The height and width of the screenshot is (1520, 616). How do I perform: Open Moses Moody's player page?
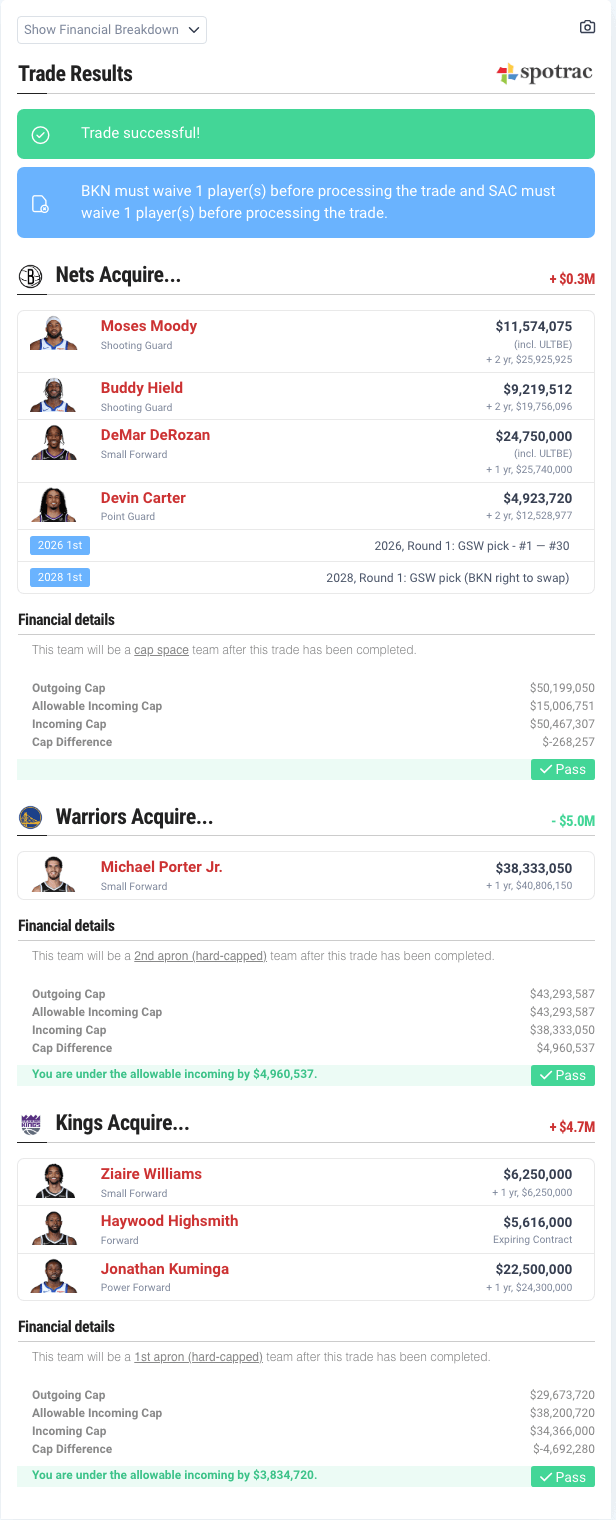point(149,326)
